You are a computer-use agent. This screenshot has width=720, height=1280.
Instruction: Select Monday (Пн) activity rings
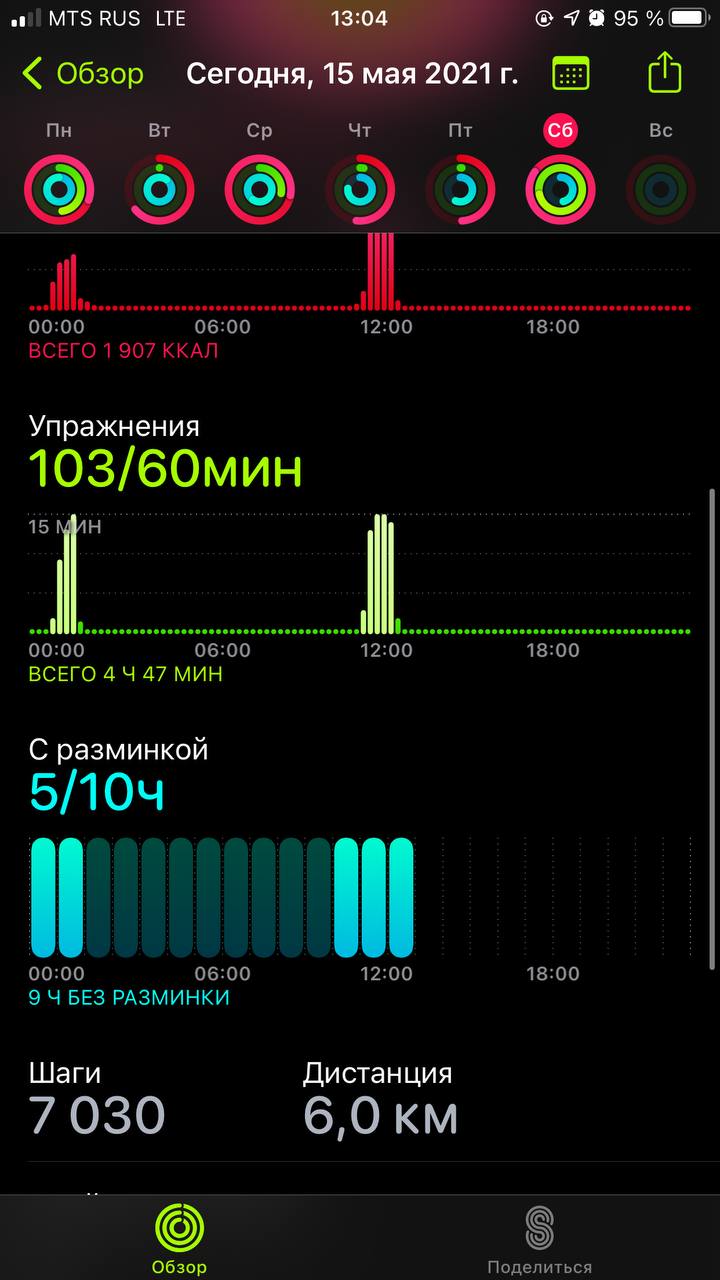(x=59, y=189)
